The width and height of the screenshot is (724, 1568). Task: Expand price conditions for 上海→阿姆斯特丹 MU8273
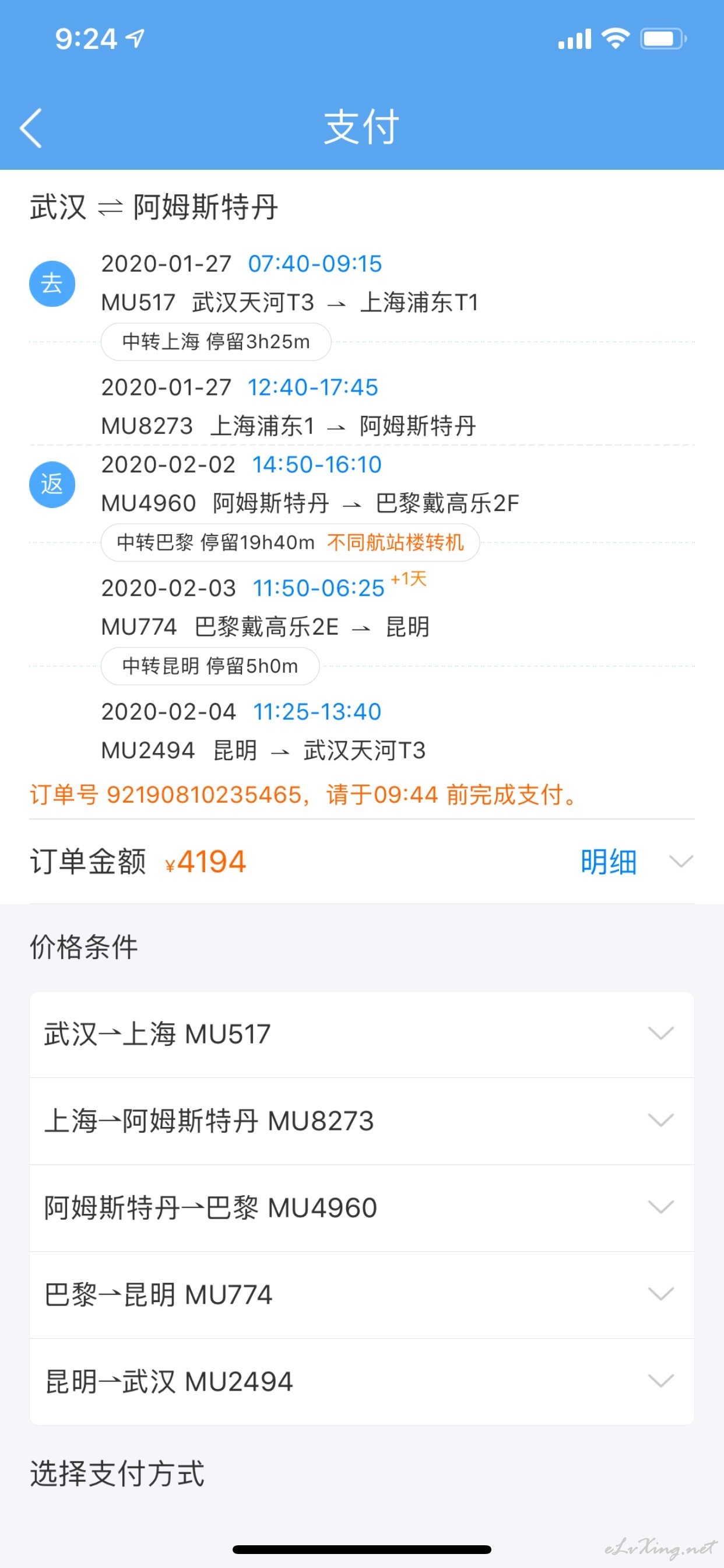pos(361,1121)
